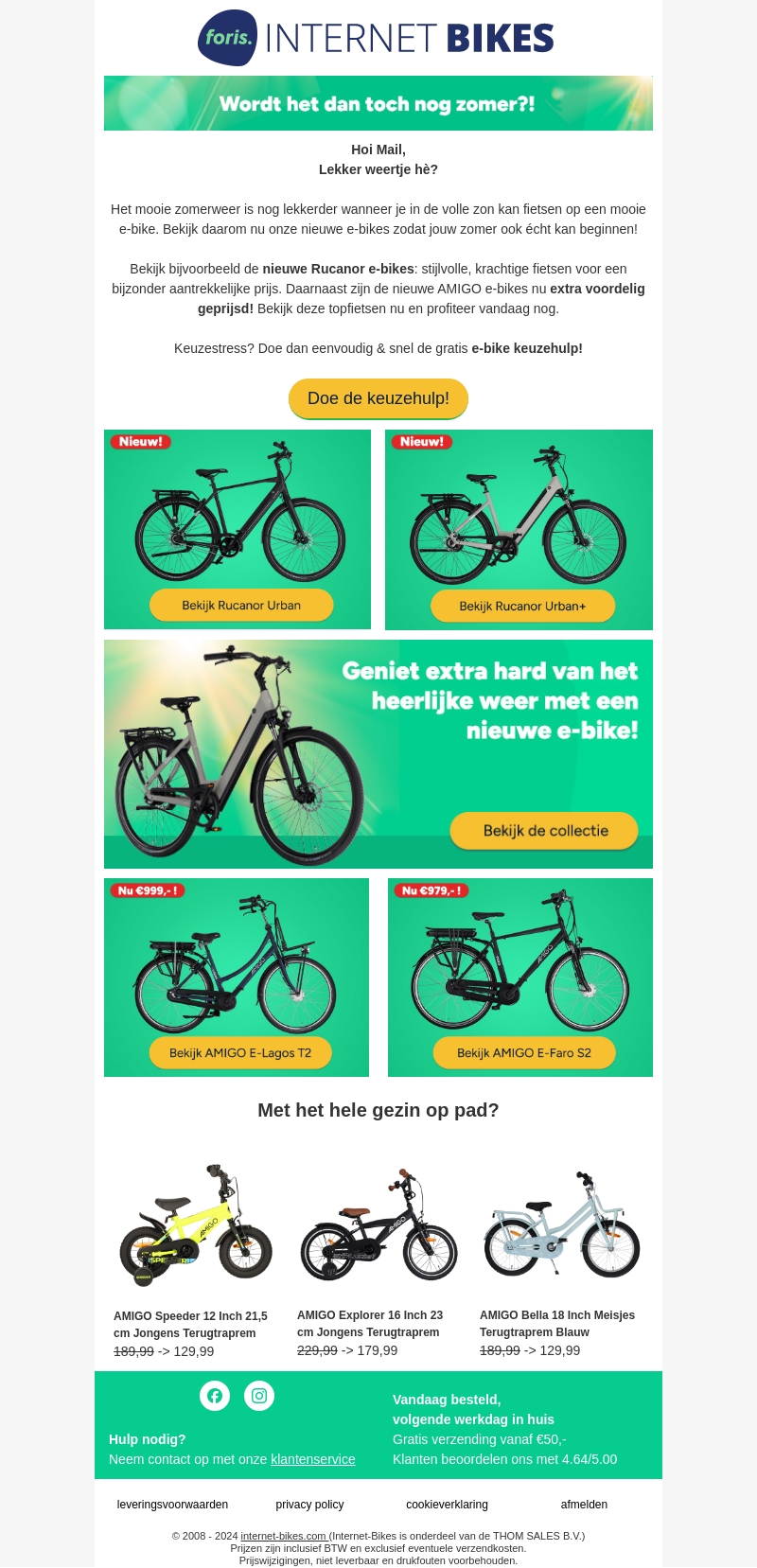View the AMIGO E-Lagos T2 offer
Viewport: 757px width, 1568px height.
[x=240, y=1053]
